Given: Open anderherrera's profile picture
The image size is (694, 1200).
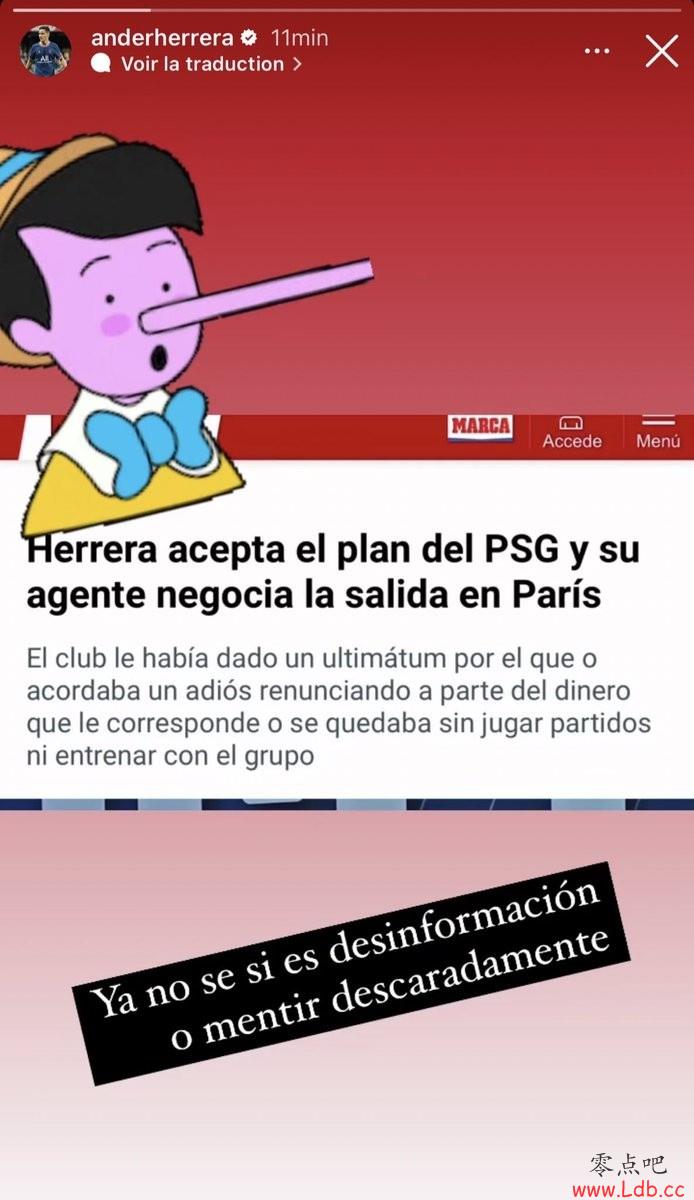Looking at the screenshot, I should point(46,51).
